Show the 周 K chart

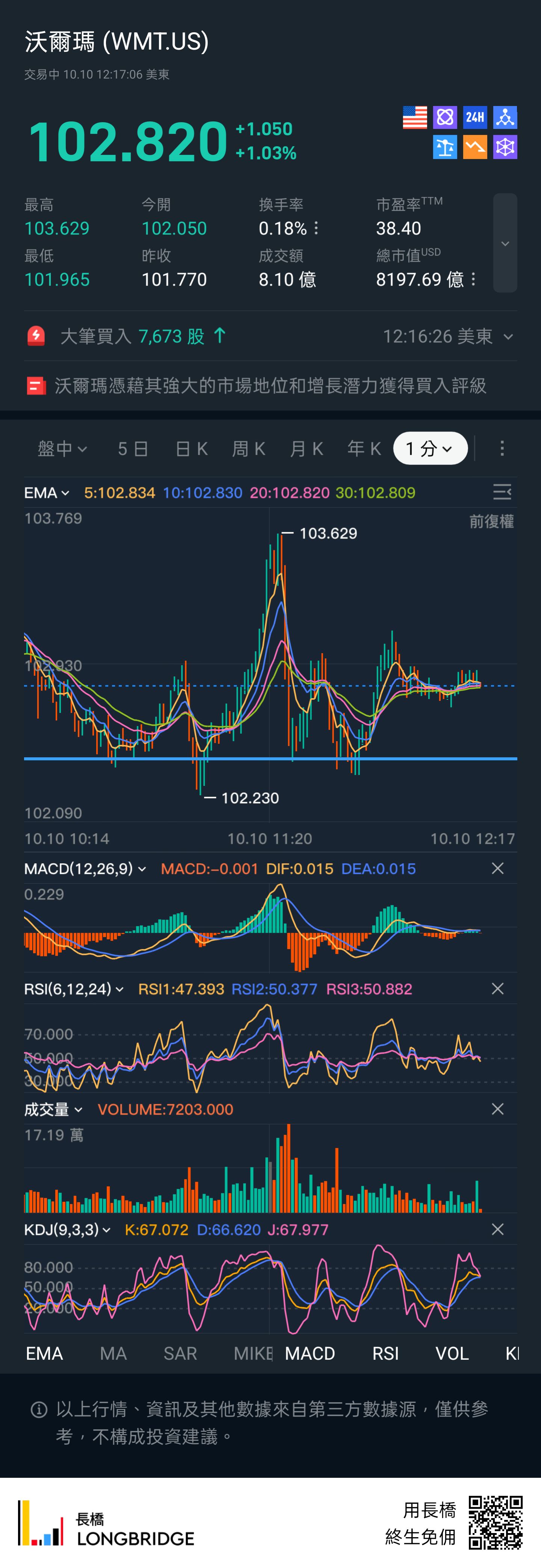248,449
